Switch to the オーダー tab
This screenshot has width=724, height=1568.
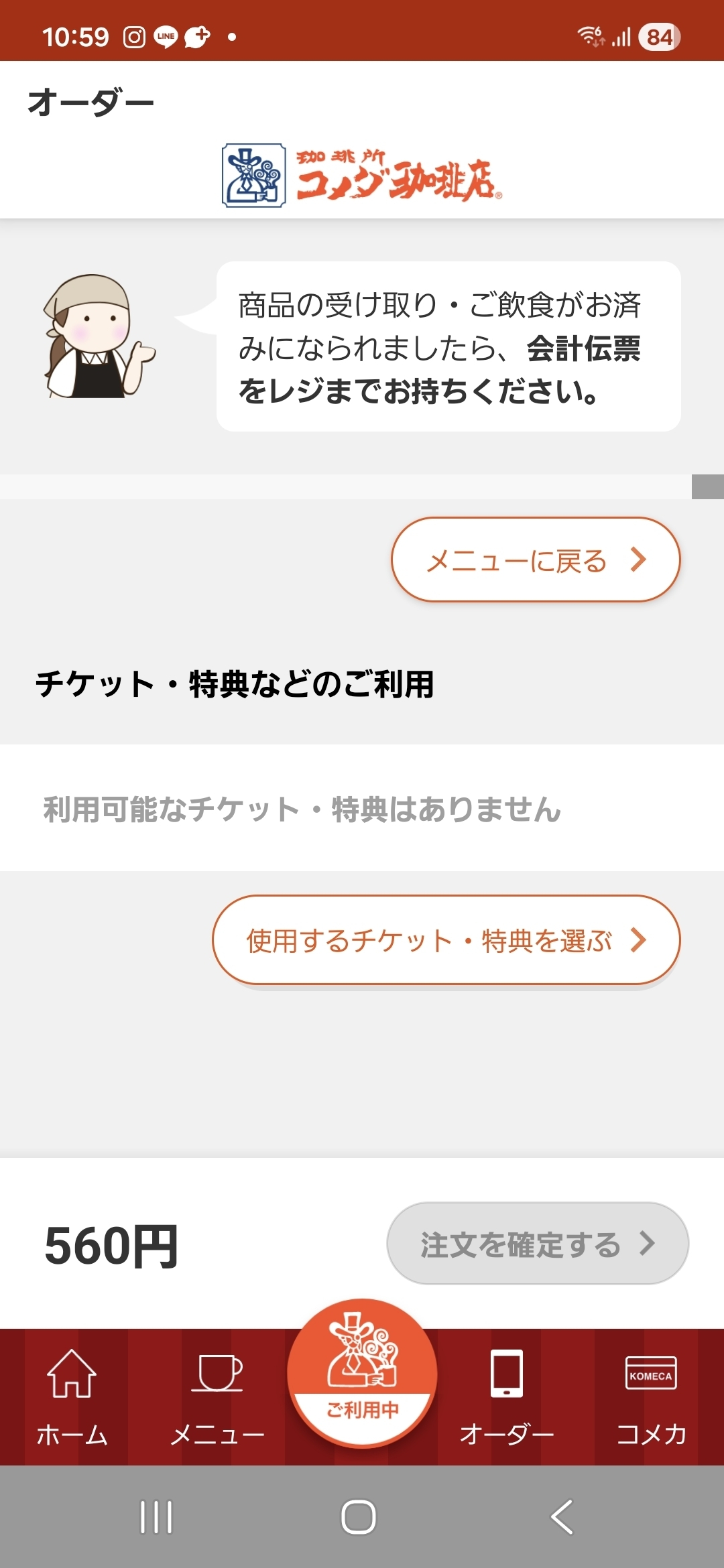(x=507, y=1396)
